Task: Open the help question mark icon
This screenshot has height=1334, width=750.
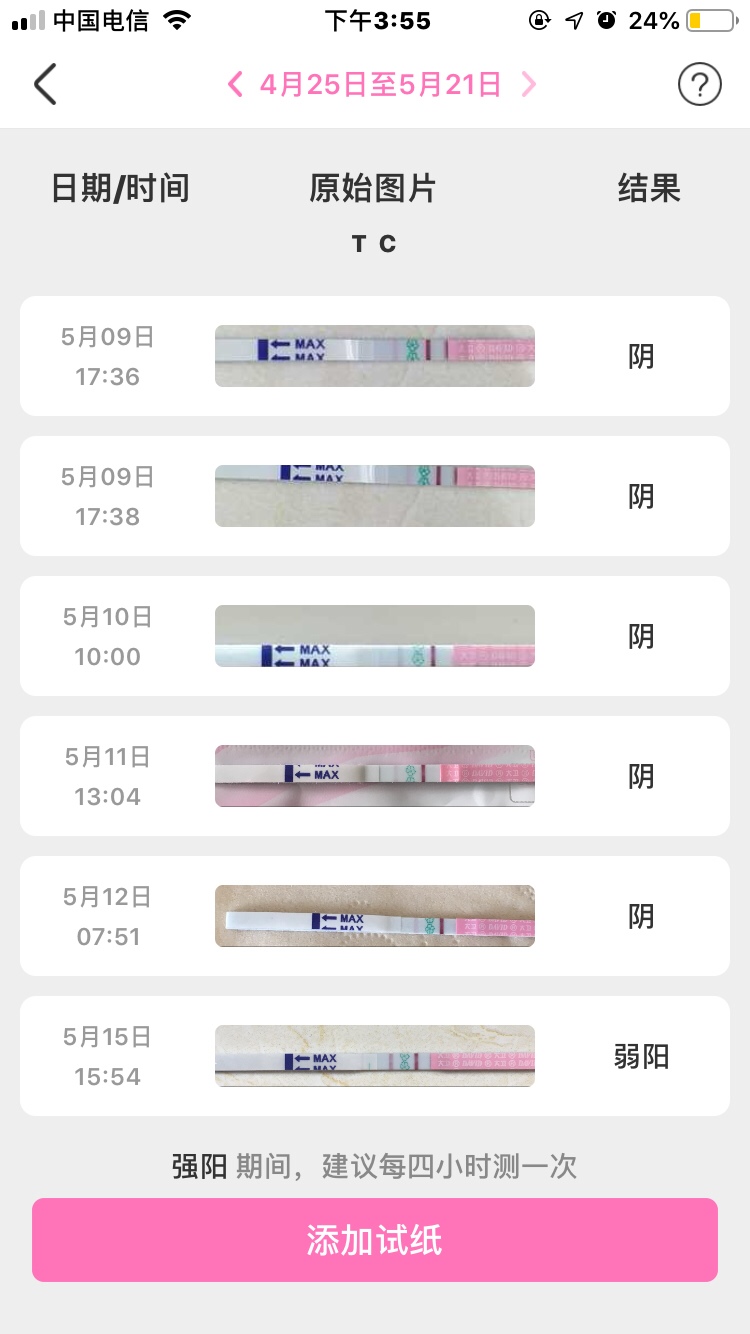Action: (x=699, y=85)
